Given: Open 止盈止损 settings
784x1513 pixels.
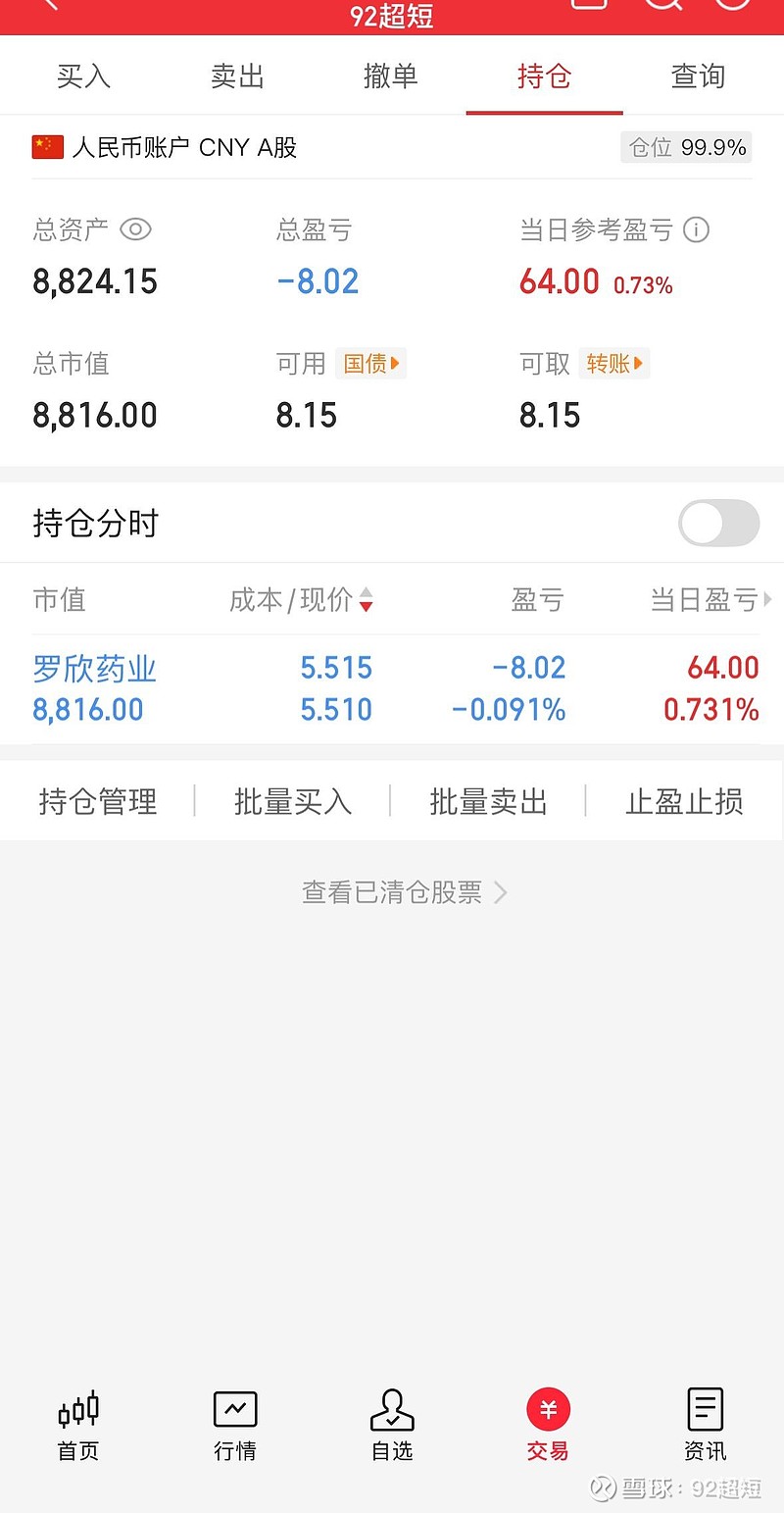Looking at the screenshot, I should [x=684, y=801].
